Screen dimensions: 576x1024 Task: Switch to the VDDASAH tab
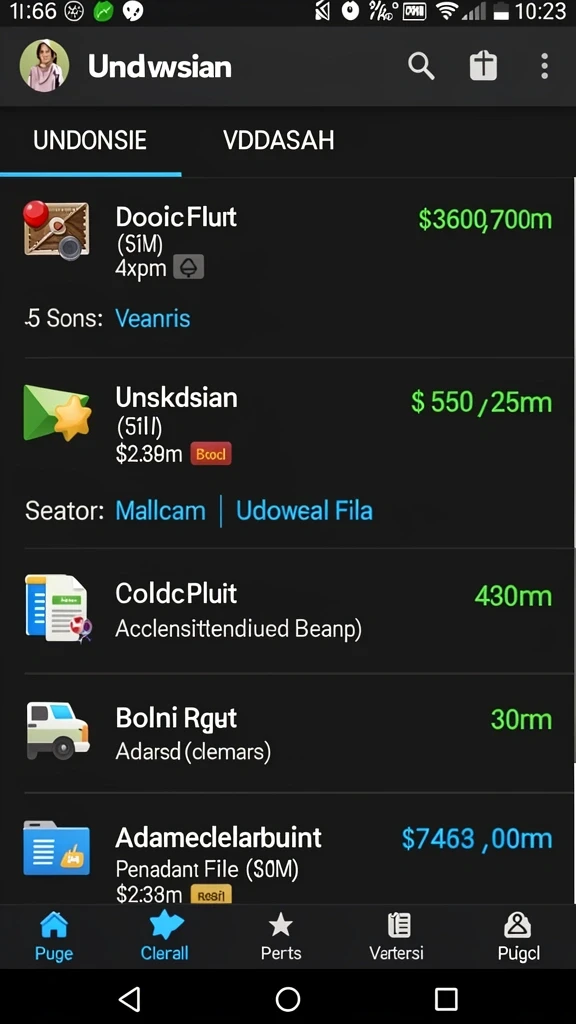click(x=278, y=140)
